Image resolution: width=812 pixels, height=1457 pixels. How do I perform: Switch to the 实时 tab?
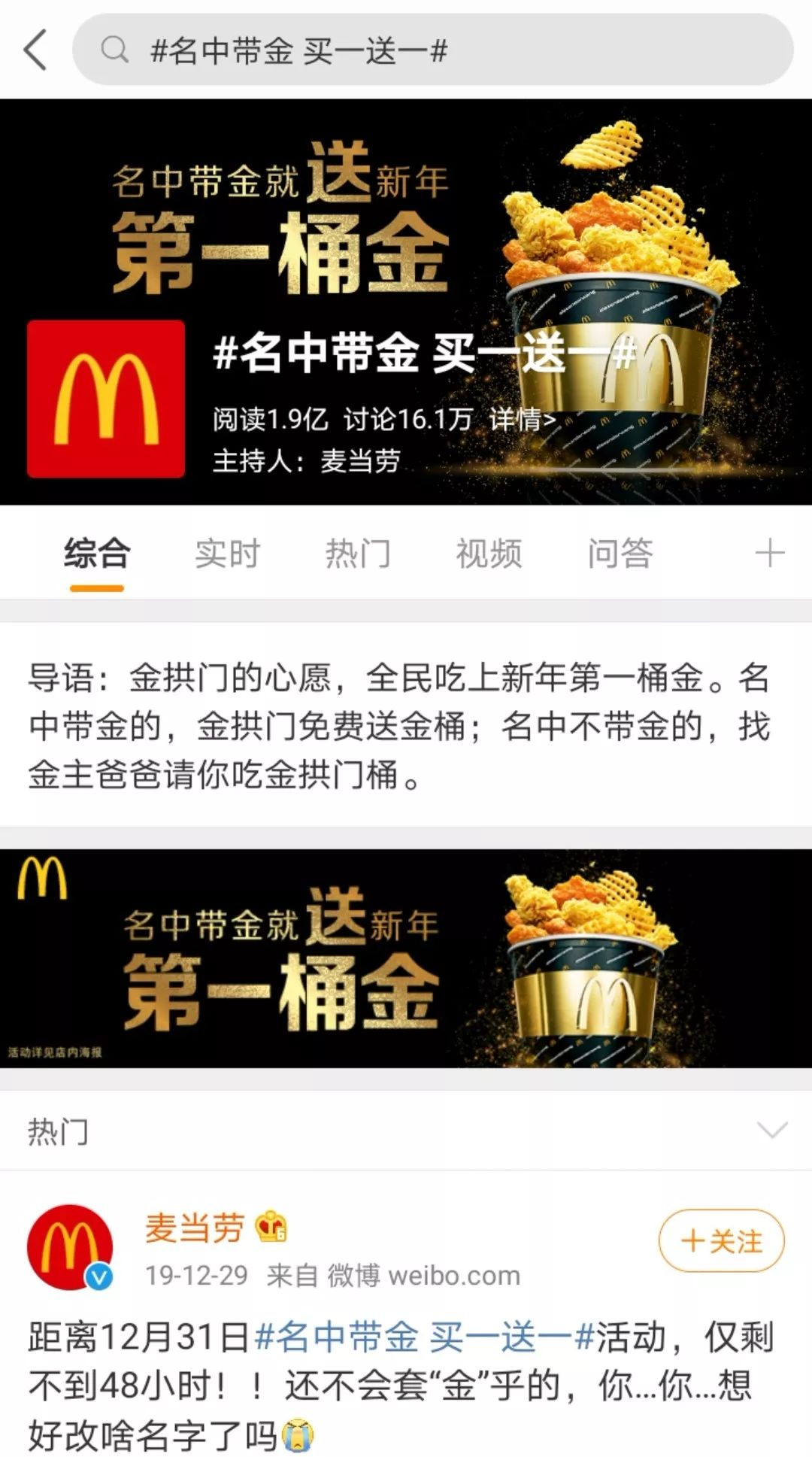click(x=227, y=554)
